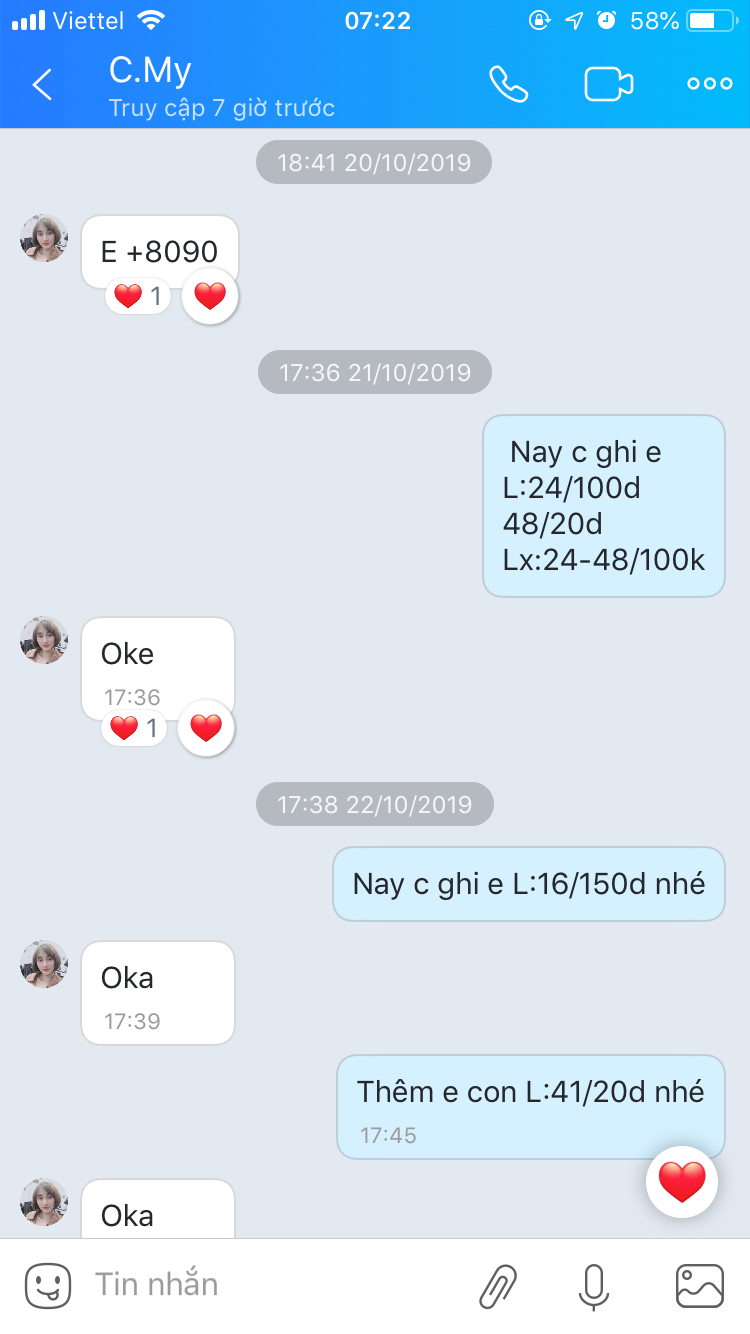This screenshot has width=750, height=1334.
Task: Attach a file with the paperclip
Action: [x=498, y=1286]
